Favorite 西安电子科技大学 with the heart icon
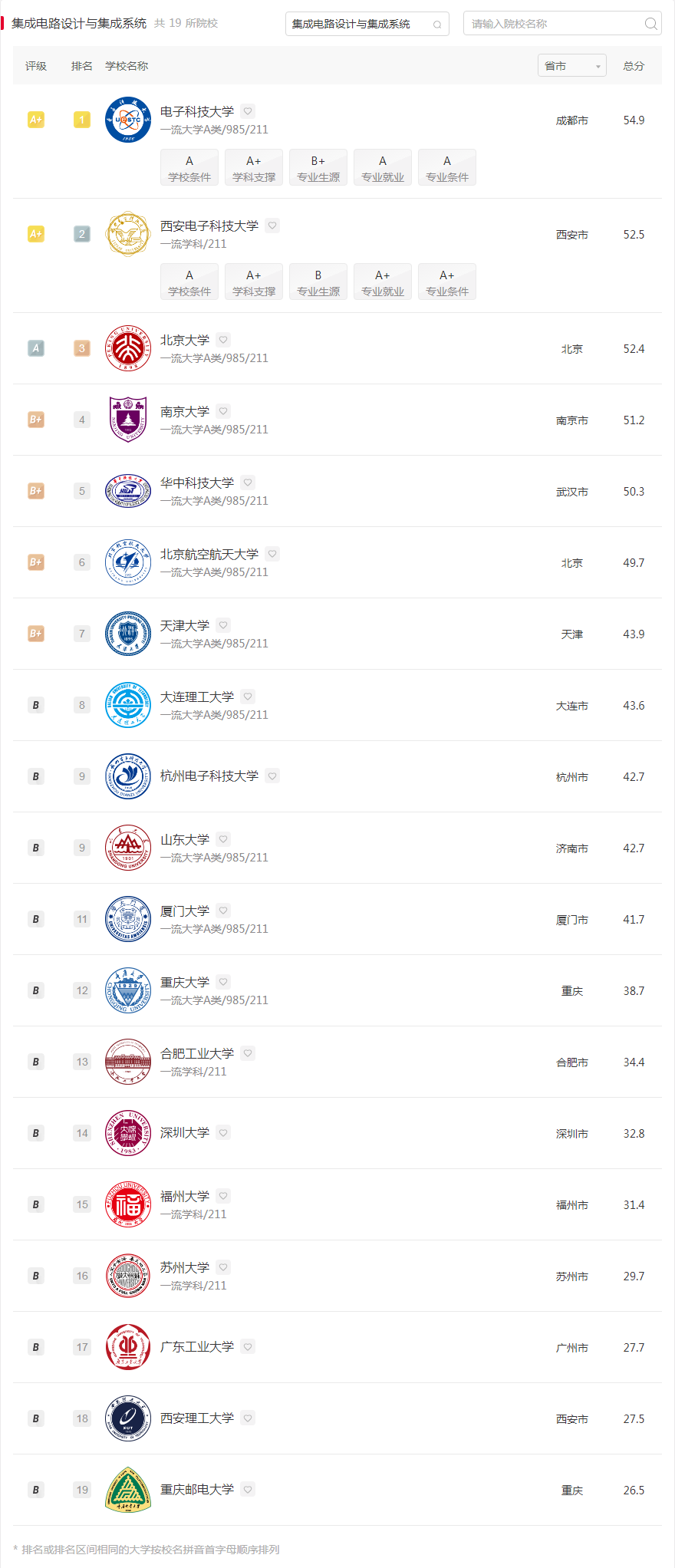Viewport: 675px width, 1568px height. 272,226
